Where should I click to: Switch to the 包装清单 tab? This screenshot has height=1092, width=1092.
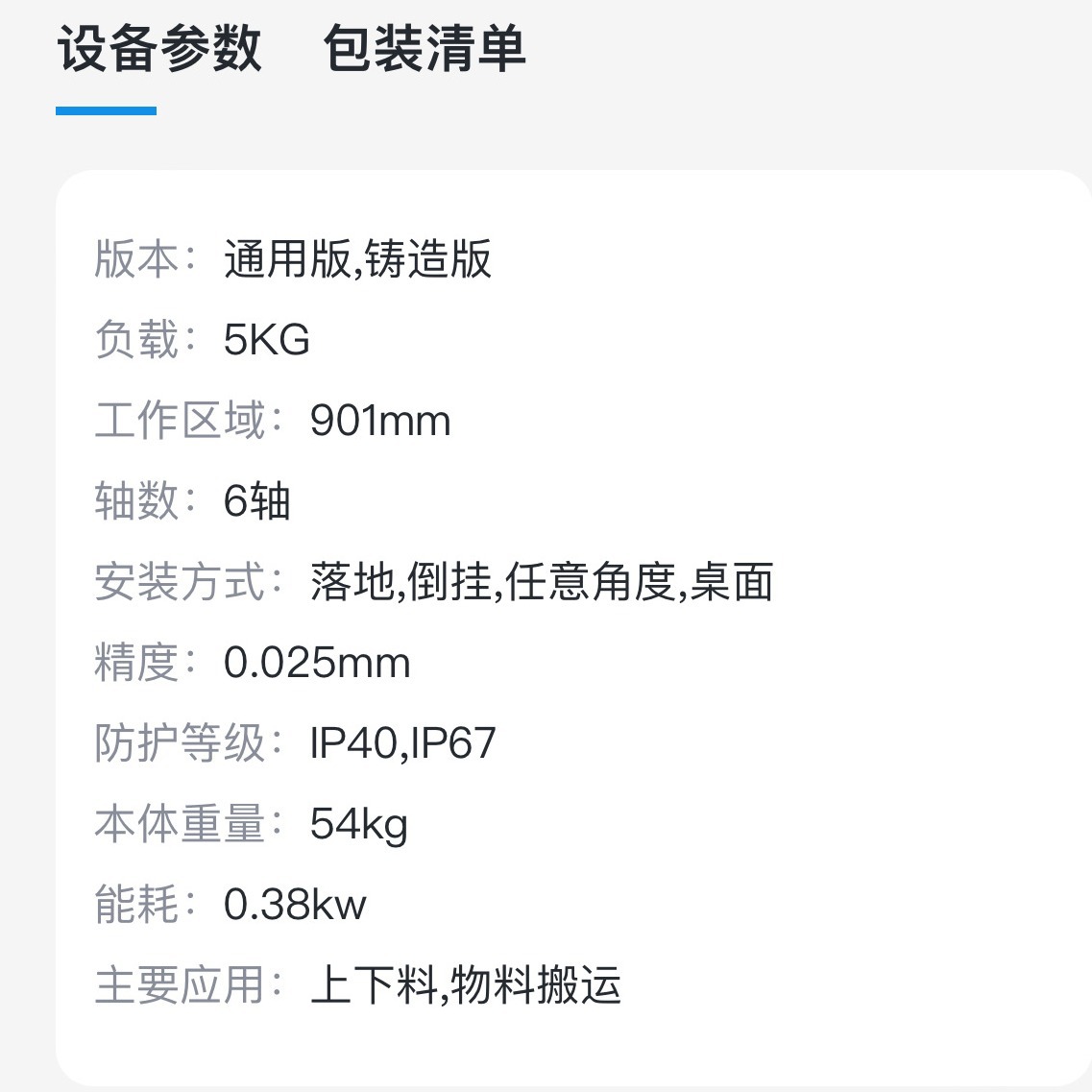(424, 50)
